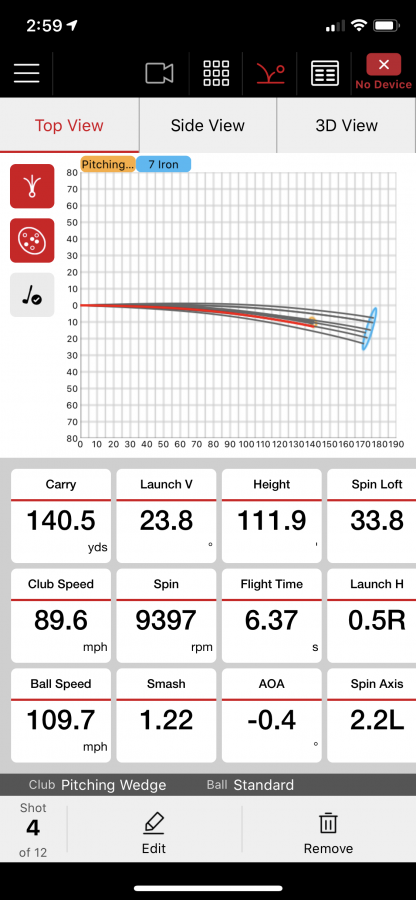Tap the Spin data tile
The width and height of the screenshot is (416, 900).
click(x=166, y=616)
